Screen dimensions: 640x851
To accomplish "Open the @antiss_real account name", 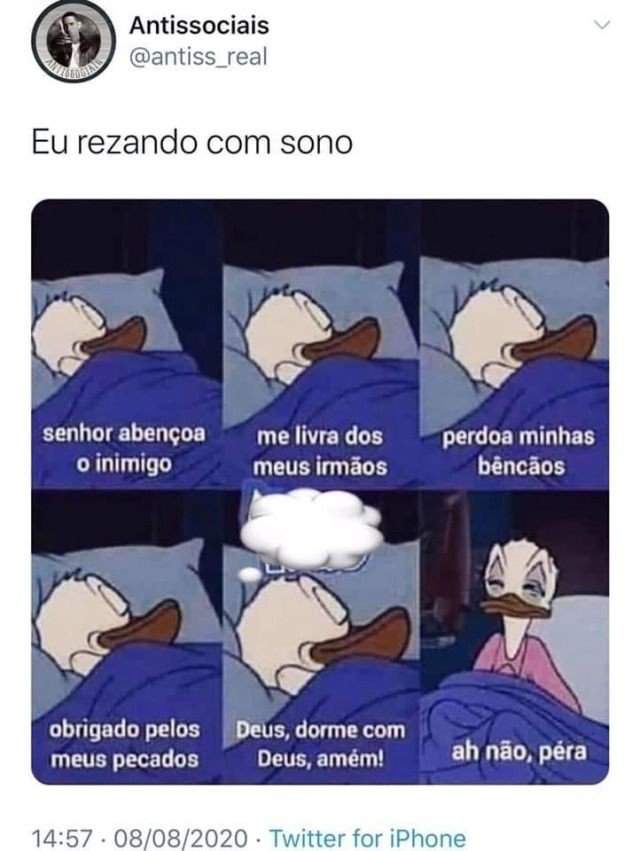I will point(200,57).
